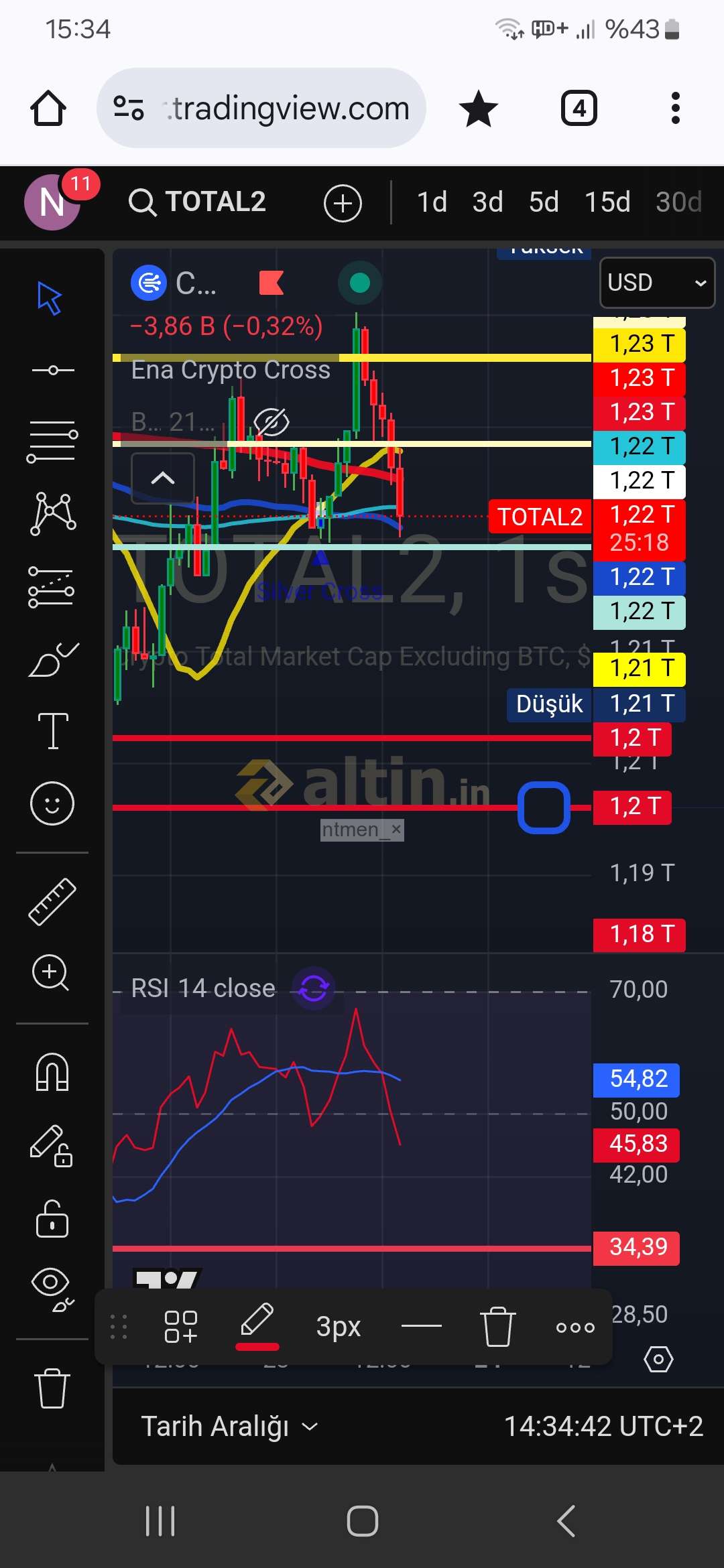Toggle the magnet mode
This screenshot has width=724, height=1568.
pos(52,1072)
